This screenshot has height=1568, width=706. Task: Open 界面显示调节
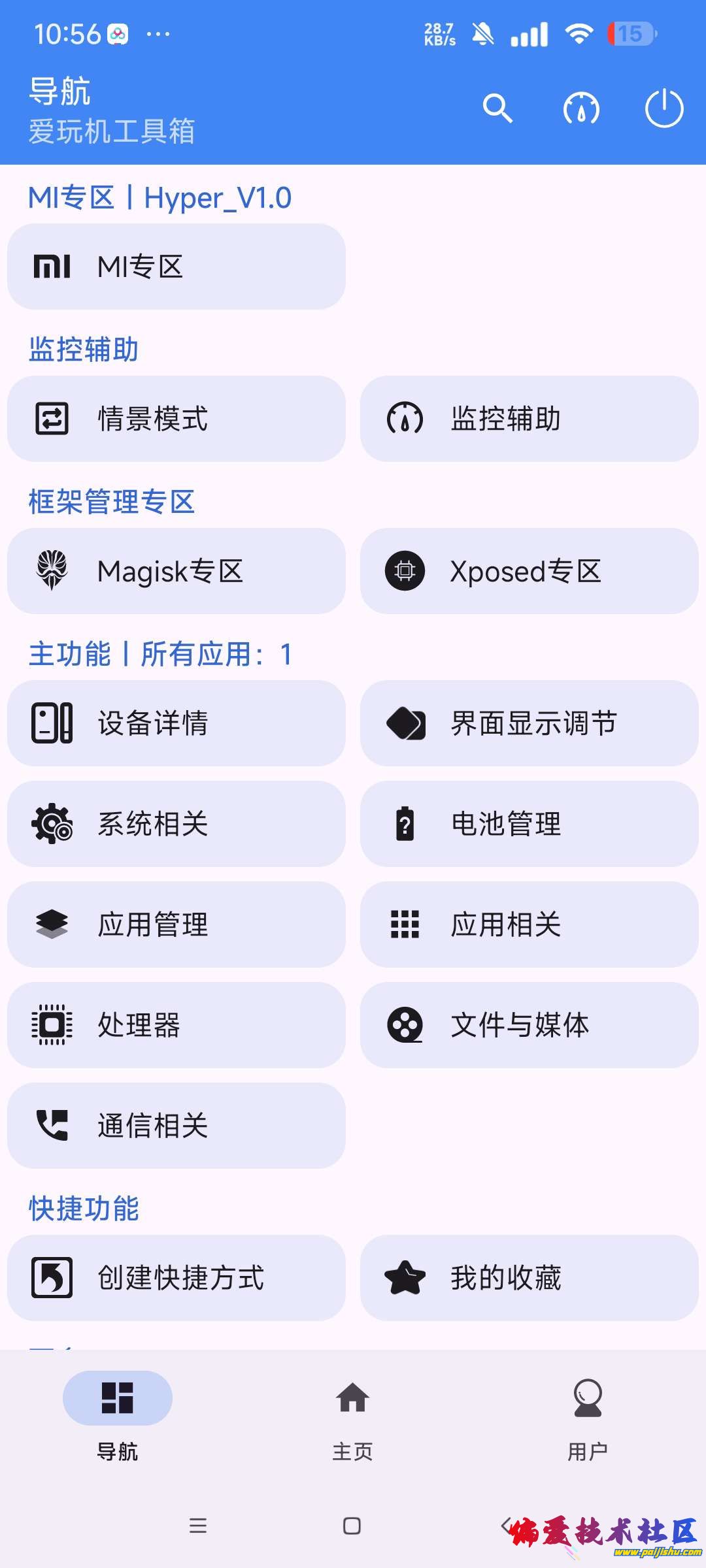tap(529, 723)
